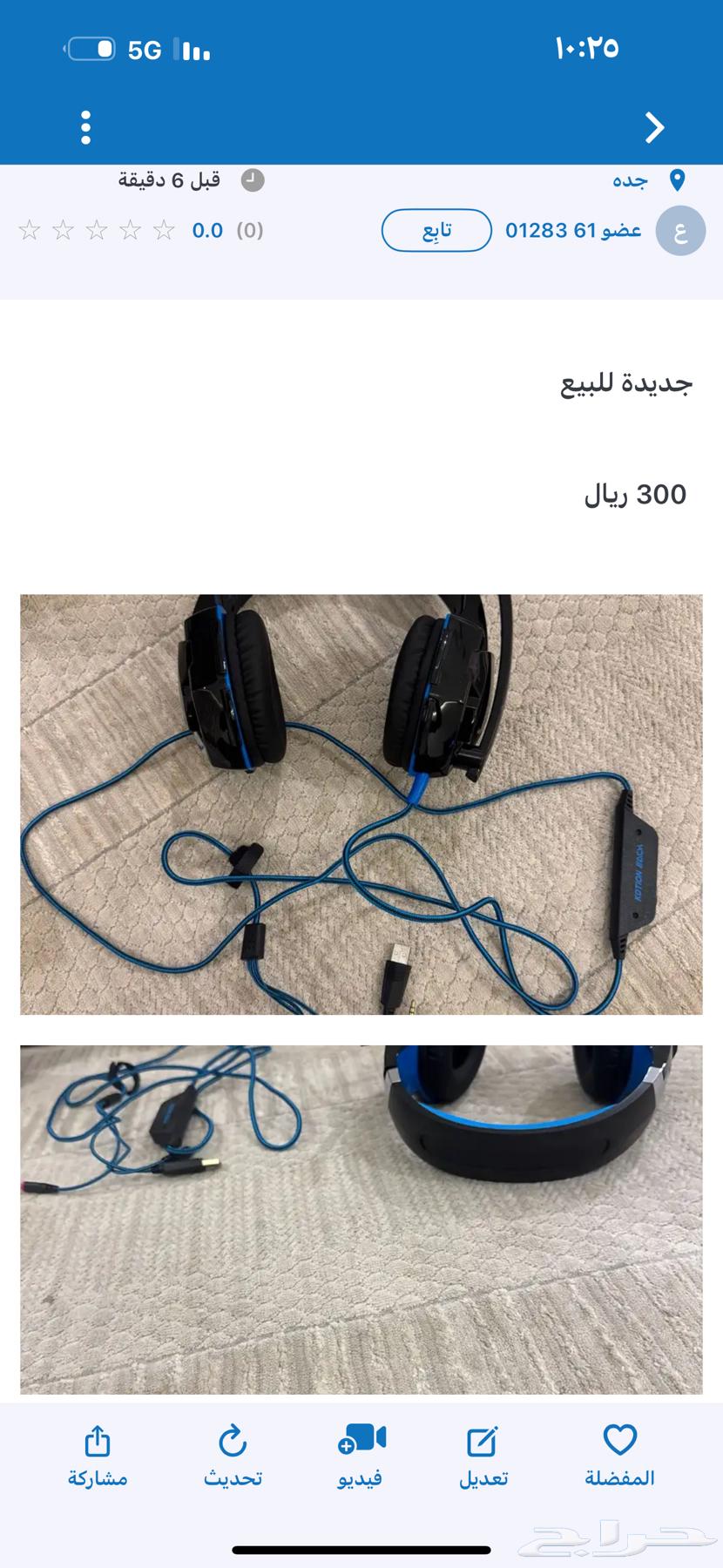Toggle follow for seller عضو 61 01283

click(436, 230)
